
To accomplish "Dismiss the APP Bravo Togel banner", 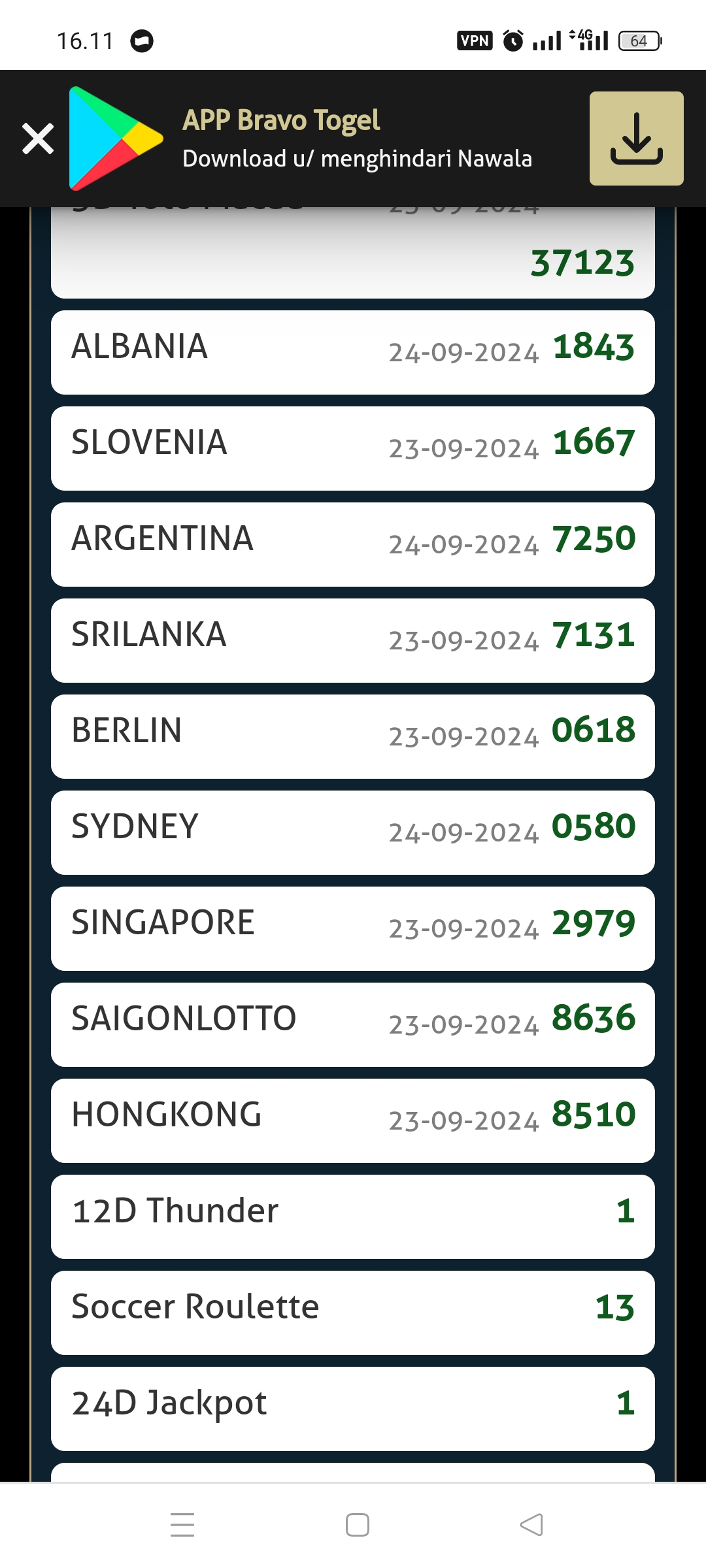I will tap(38, 139).
